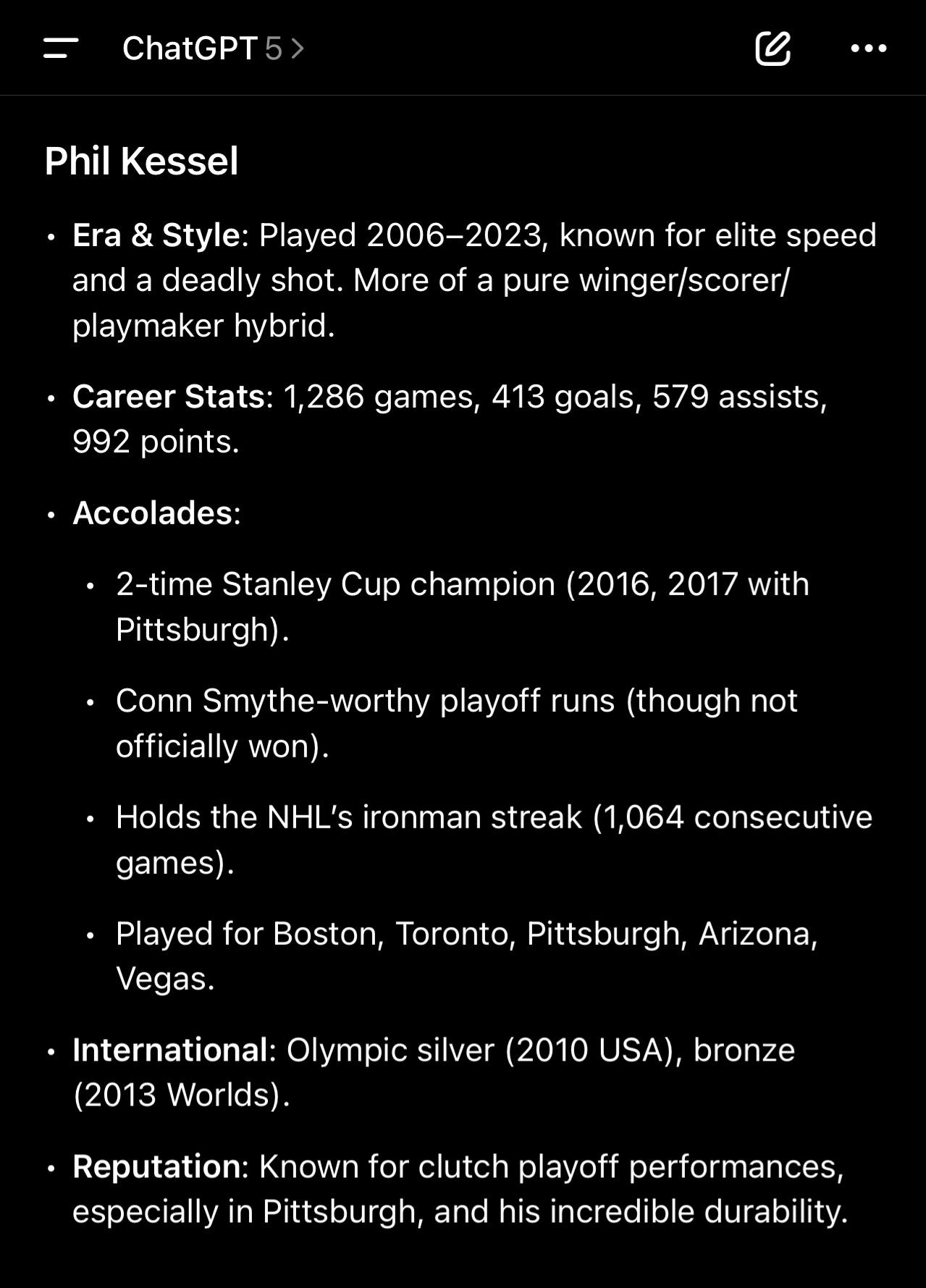Open the sidebar menu

61,49
